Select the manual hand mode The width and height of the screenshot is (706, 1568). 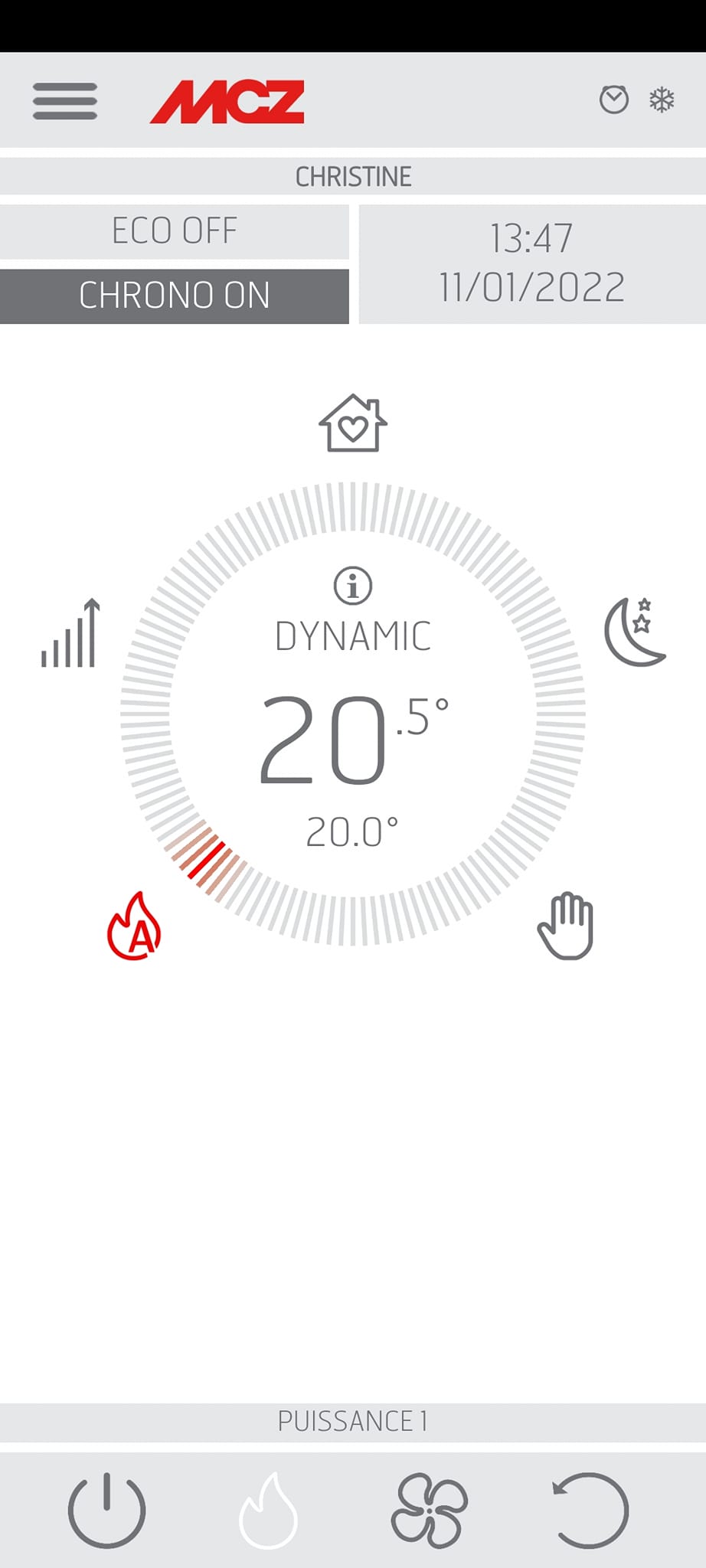[566, 926]
